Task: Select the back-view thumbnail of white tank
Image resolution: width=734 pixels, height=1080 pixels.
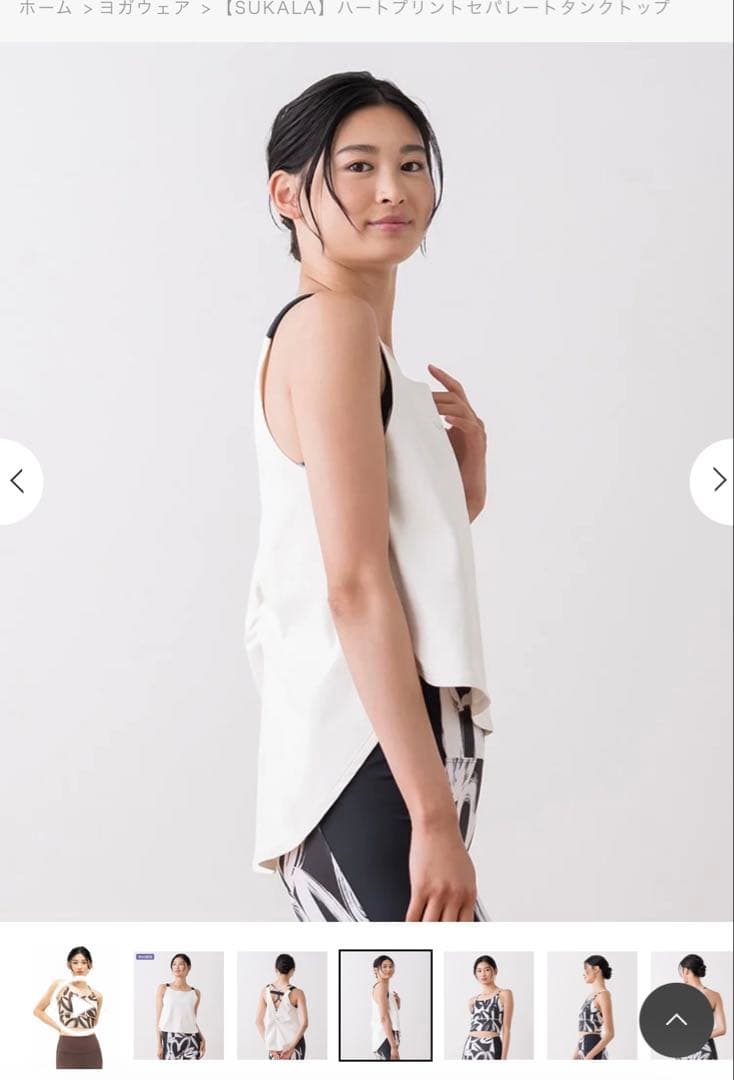Action: pyautogui.click(x=282, y=1005)
